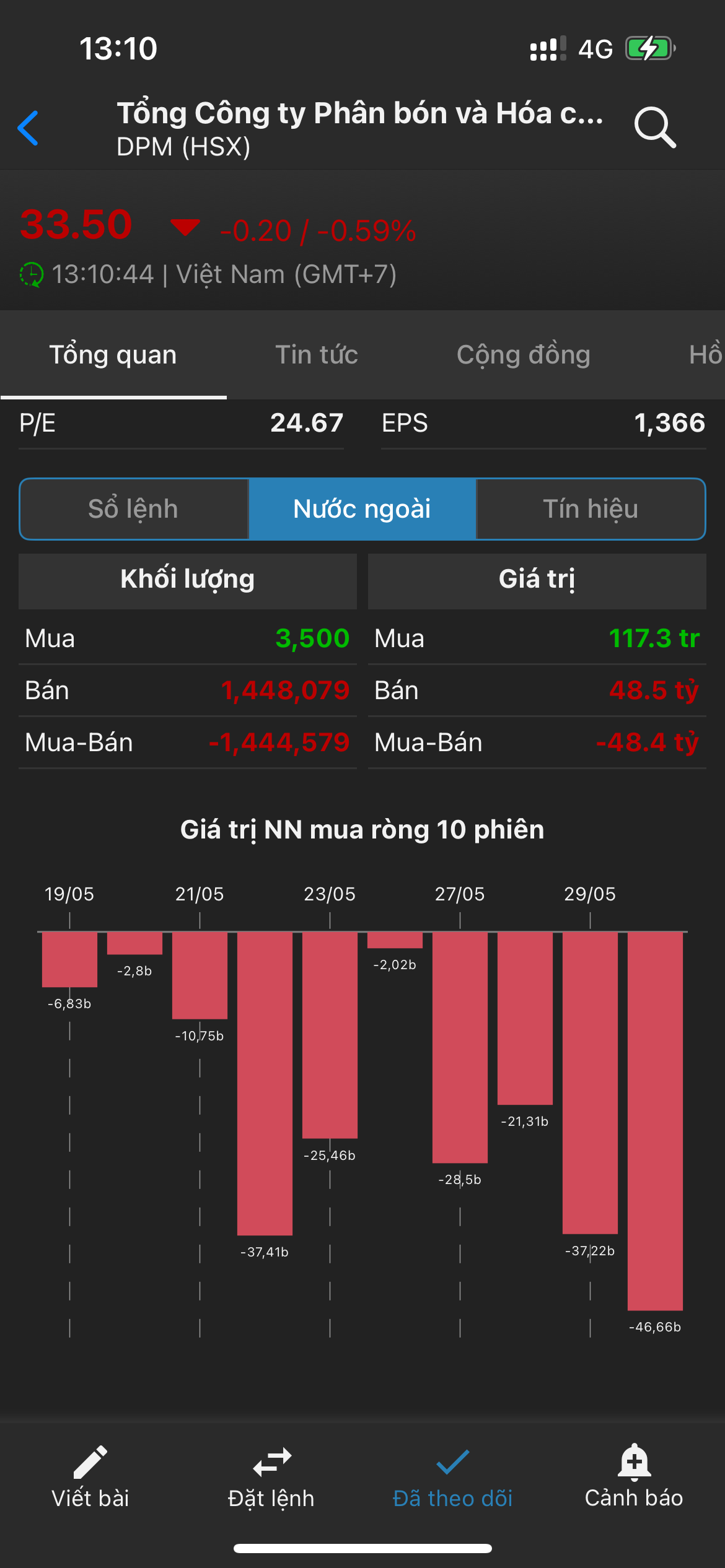Switch to the Tín hiệu segment
The image size is (725, 1568).
[591, 509]
